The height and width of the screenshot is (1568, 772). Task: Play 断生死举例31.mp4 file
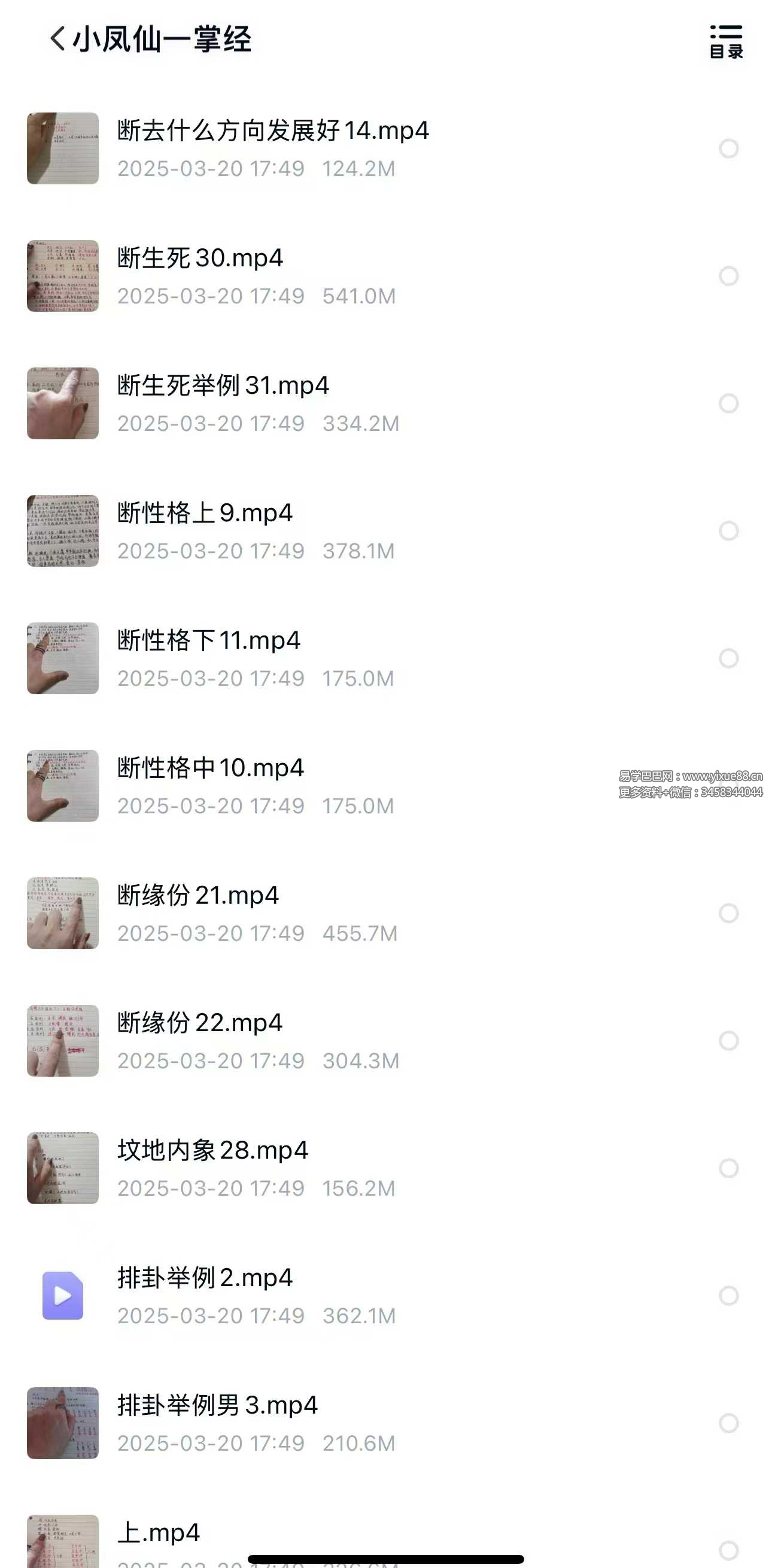pyautogui.click(x=223, y=386)
